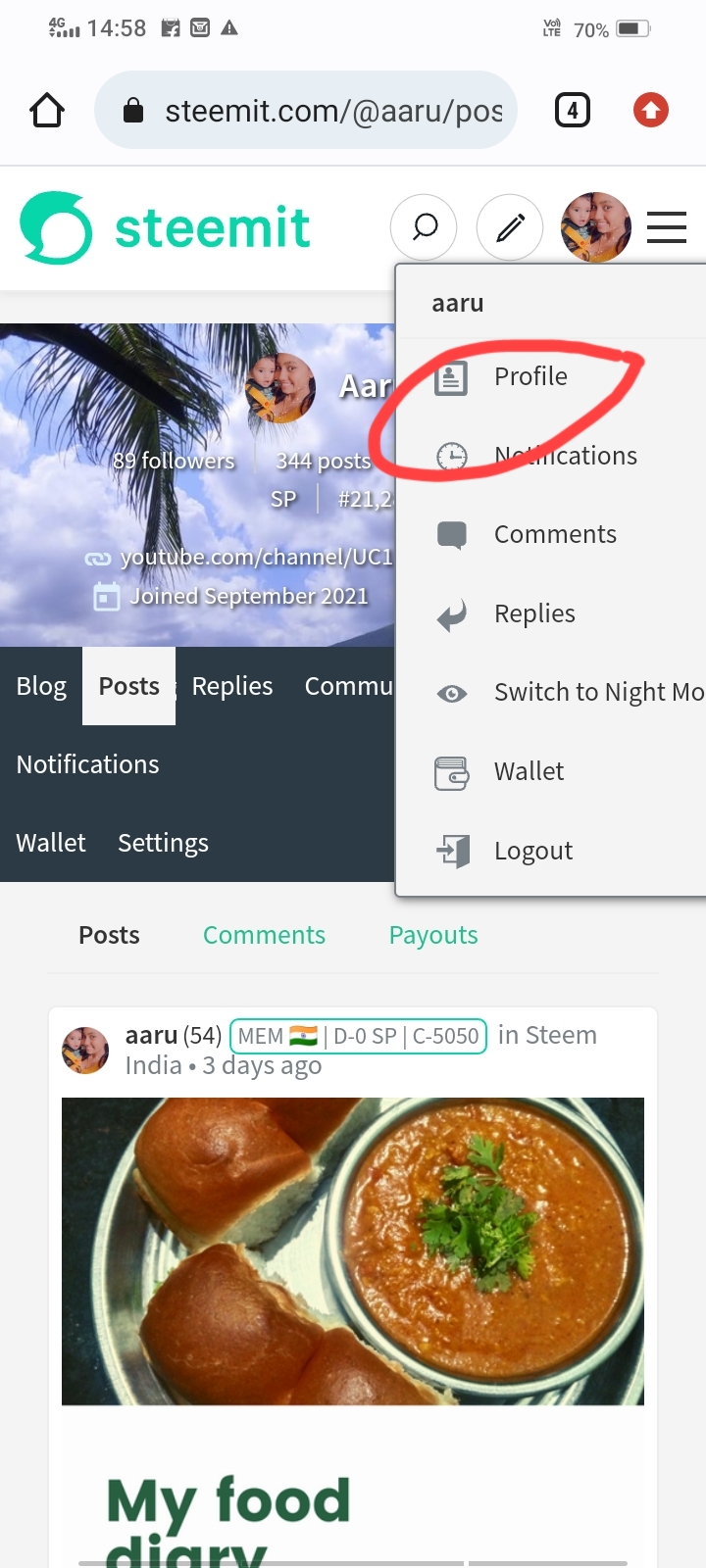The image size is (706, 1568).
Task: Open the Settings tab
Action: pos(163,843)
